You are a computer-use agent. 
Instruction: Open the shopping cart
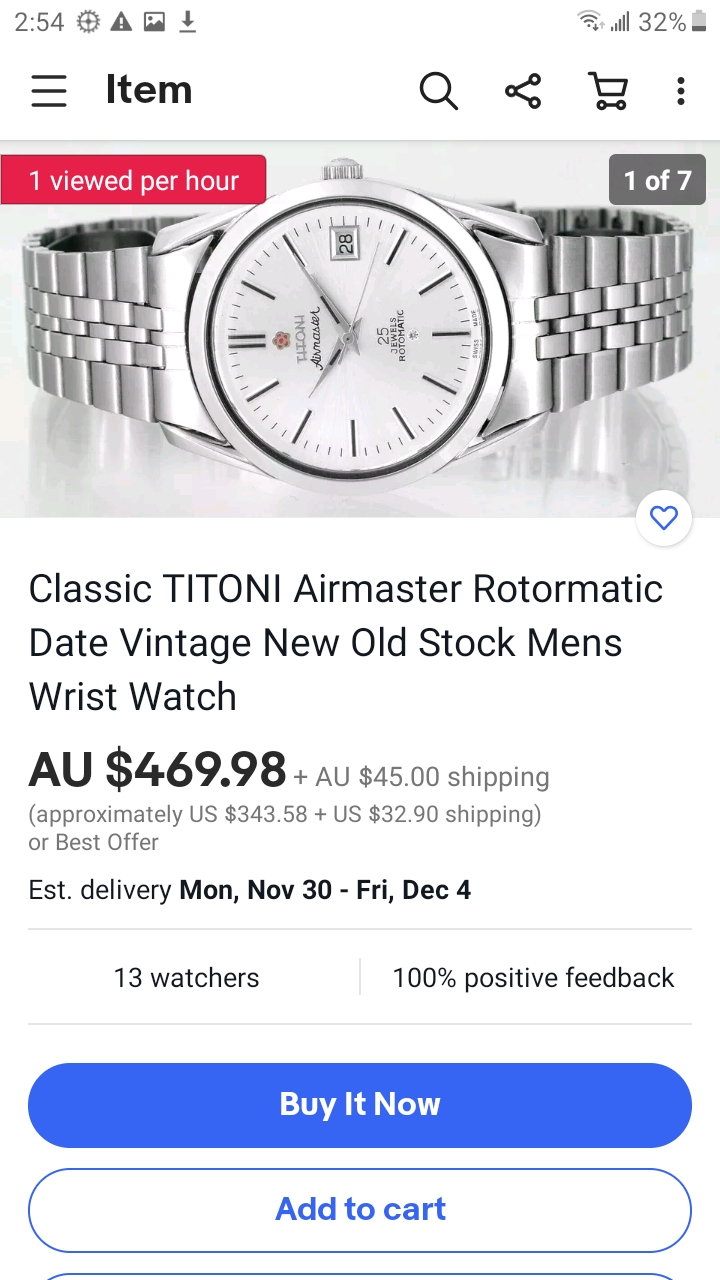click(x=608, y=91)
